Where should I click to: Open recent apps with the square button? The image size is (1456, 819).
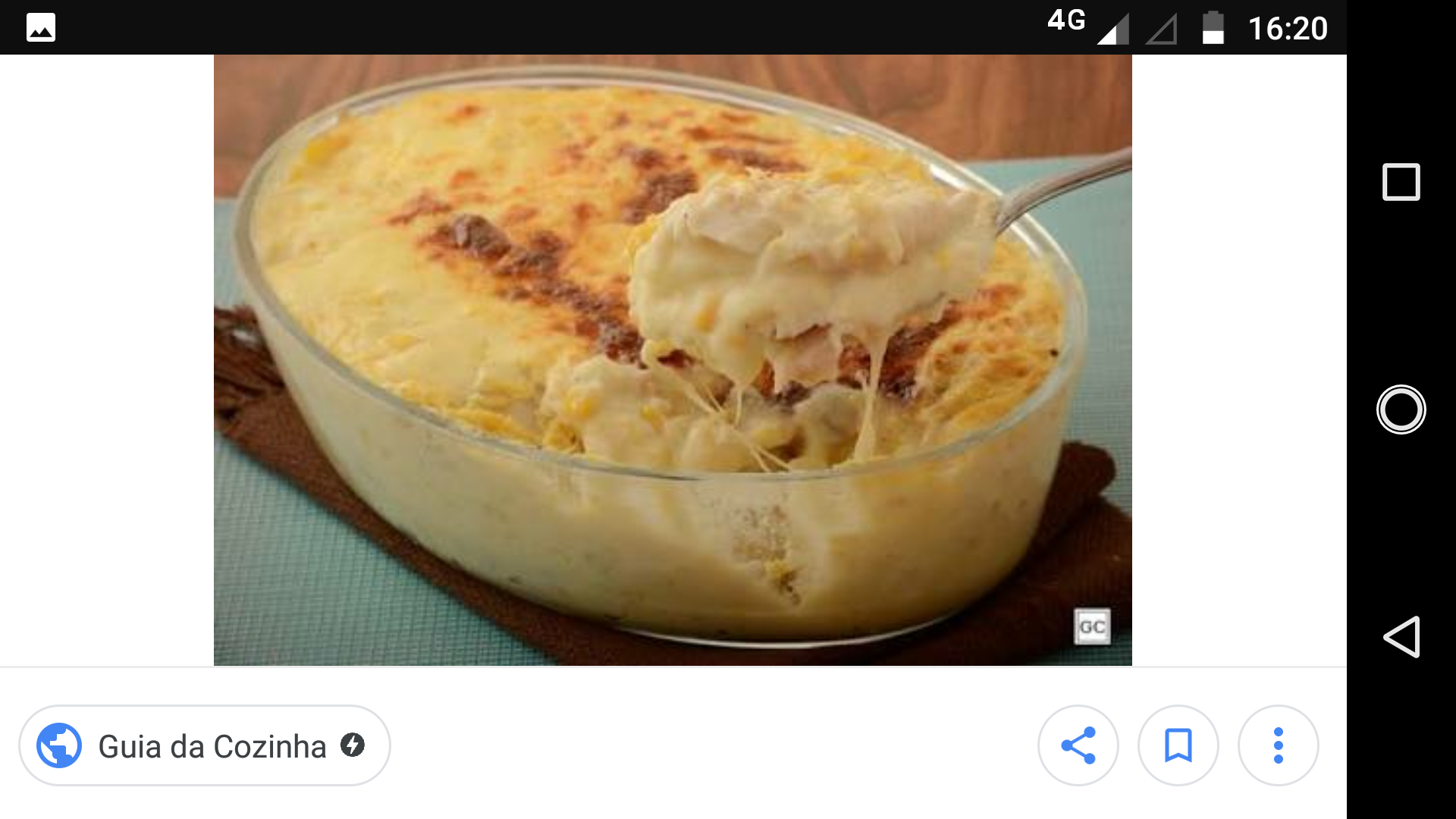1401,182
